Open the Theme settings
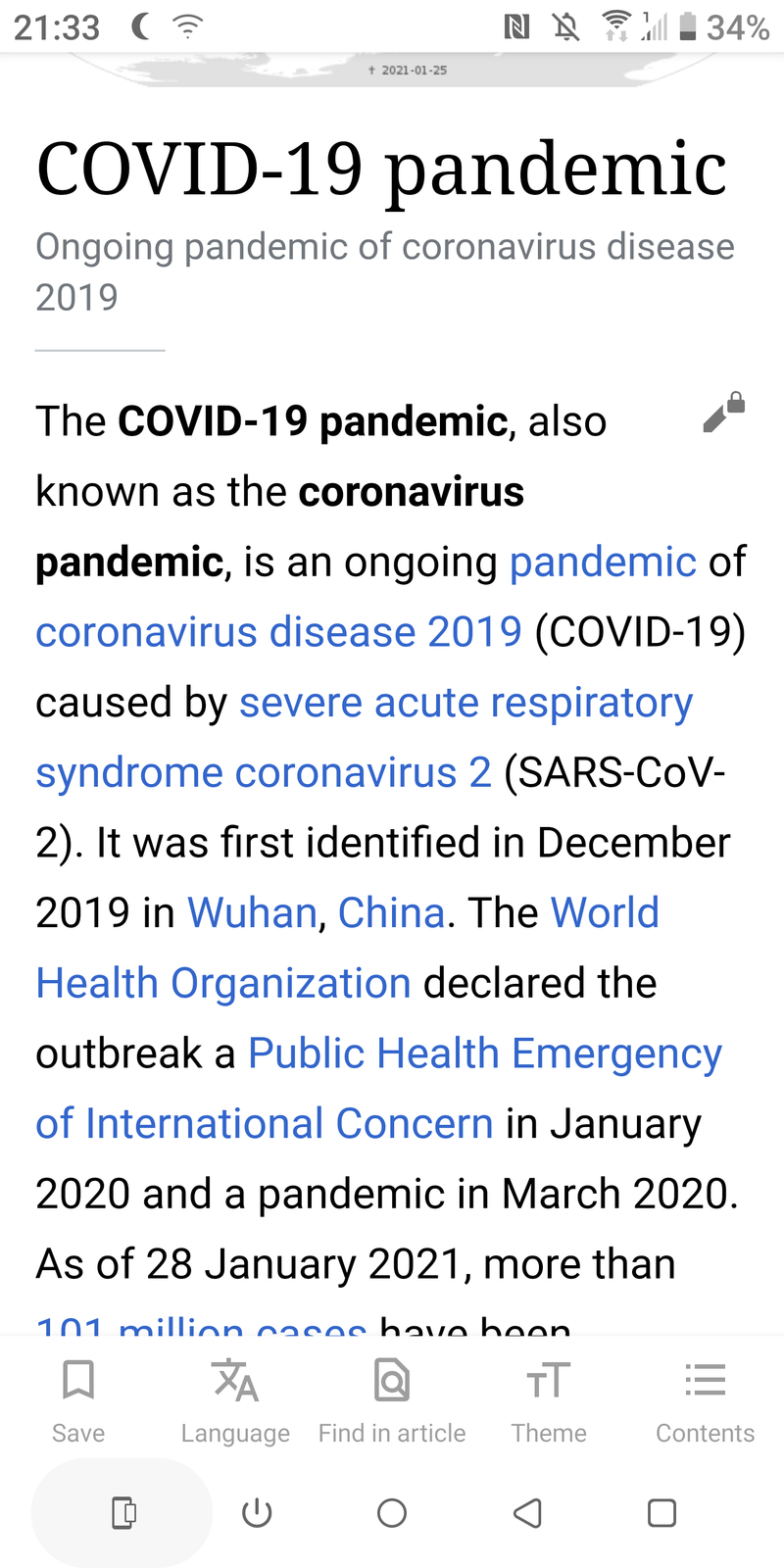Screen dimensions: 784x1568 click(x=549, y=1399)
